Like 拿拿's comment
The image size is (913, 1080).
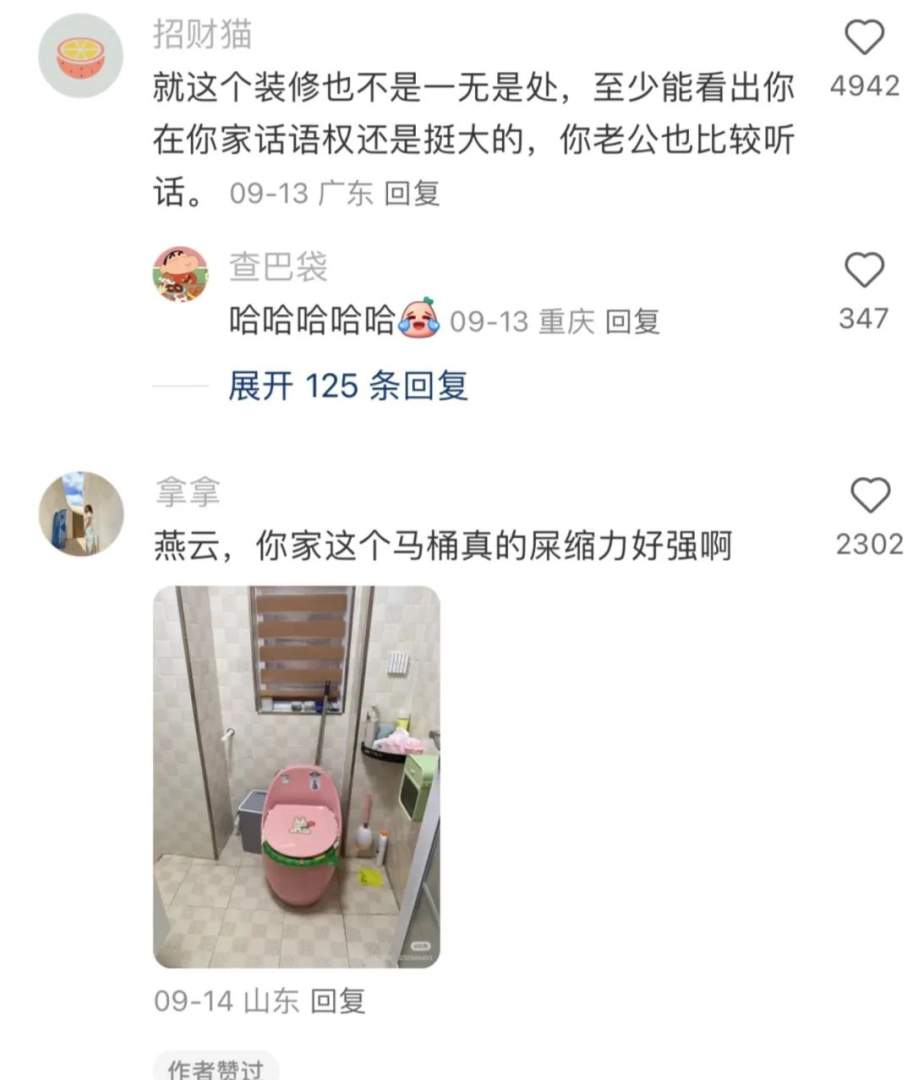pos(869,496)
